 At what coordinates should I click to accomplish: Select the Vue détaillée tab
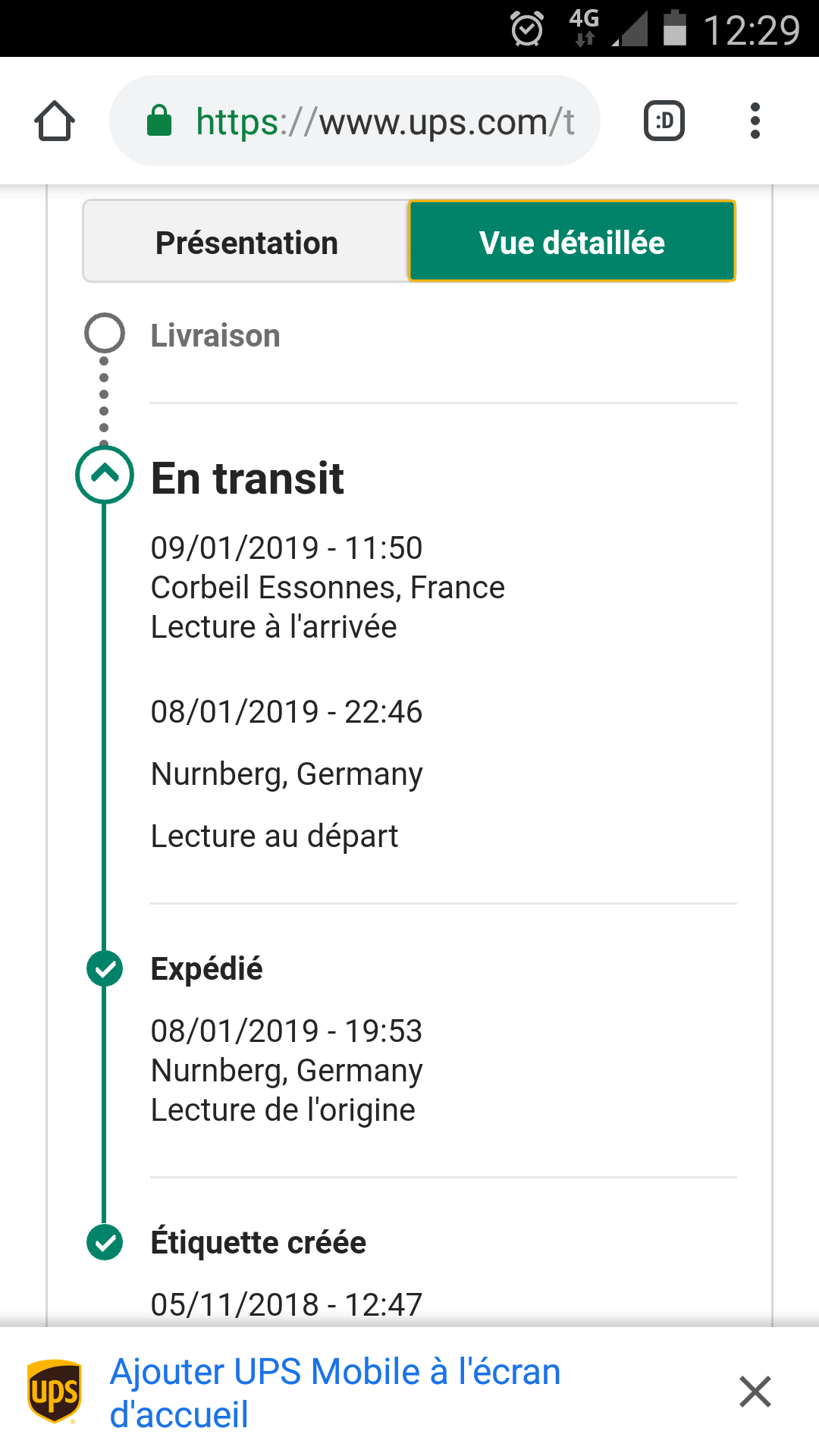pyautogui.click(x=572, y=243)
